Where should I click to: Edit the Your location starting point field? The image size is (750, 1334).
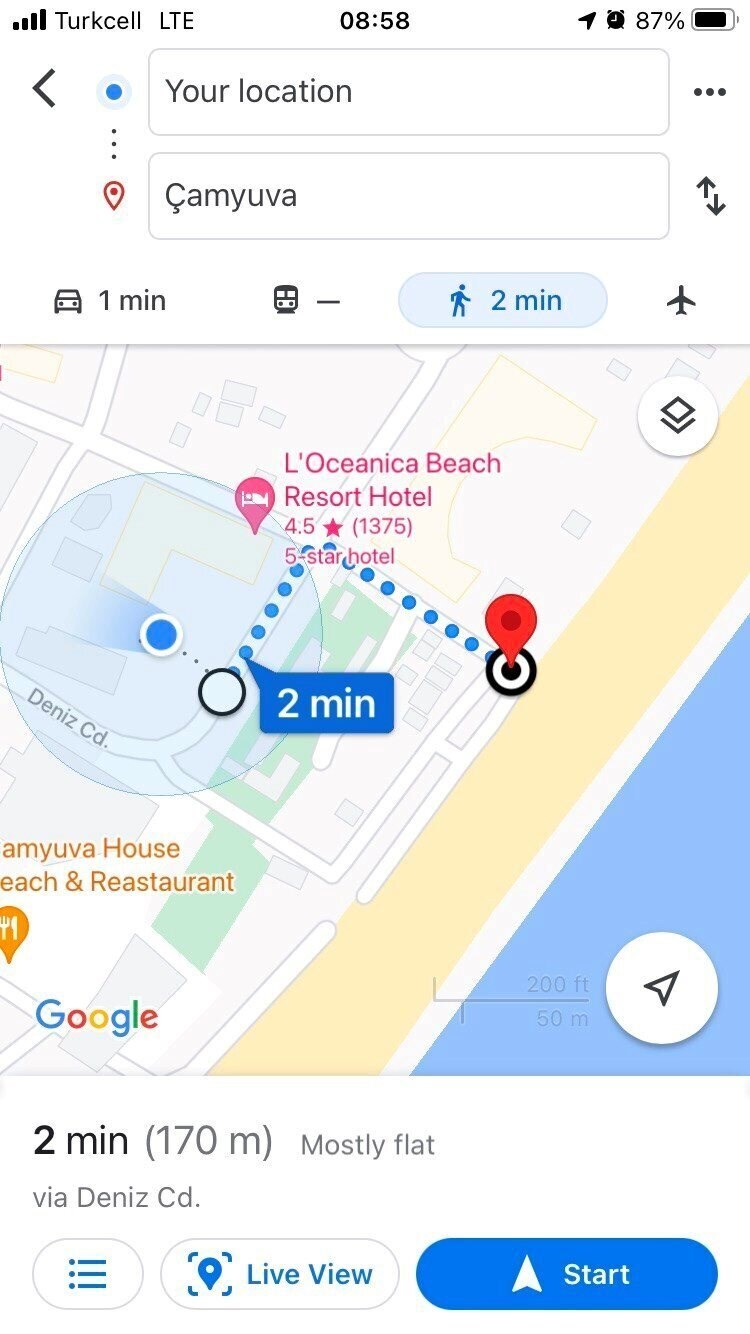click(x=408, y=92)
